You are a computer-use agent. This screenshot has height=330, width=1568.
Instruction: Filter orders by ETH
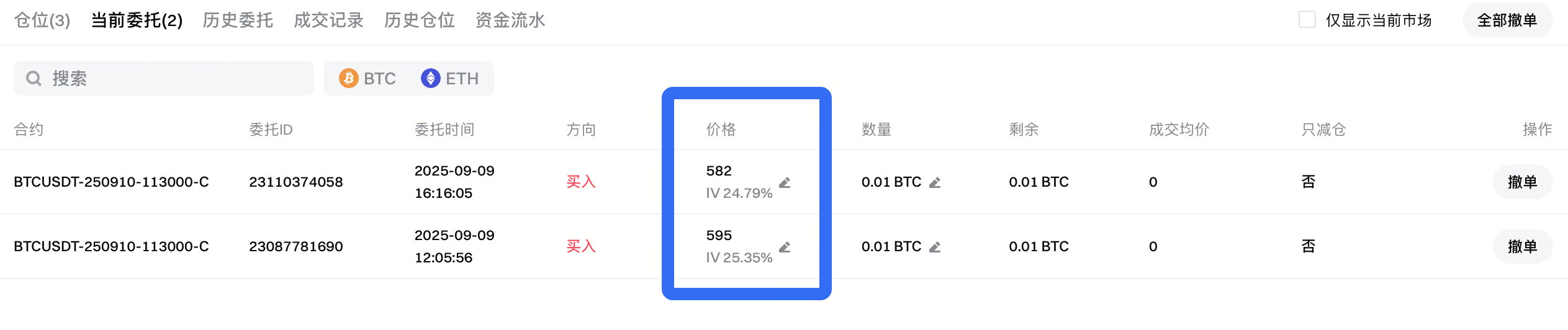(450, 78)
